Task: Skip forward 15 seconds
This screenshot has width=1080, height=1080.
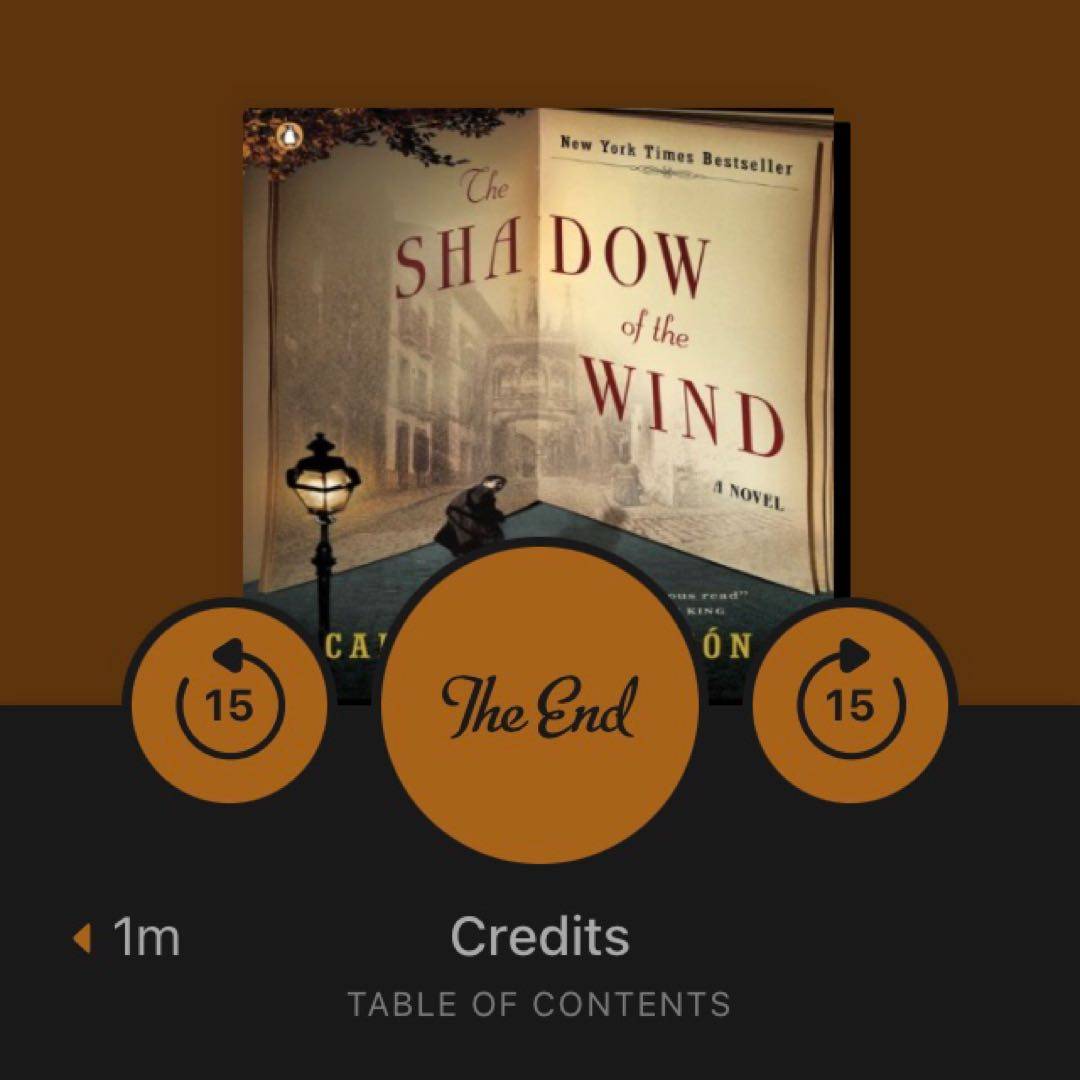Action: coord(852,703)
